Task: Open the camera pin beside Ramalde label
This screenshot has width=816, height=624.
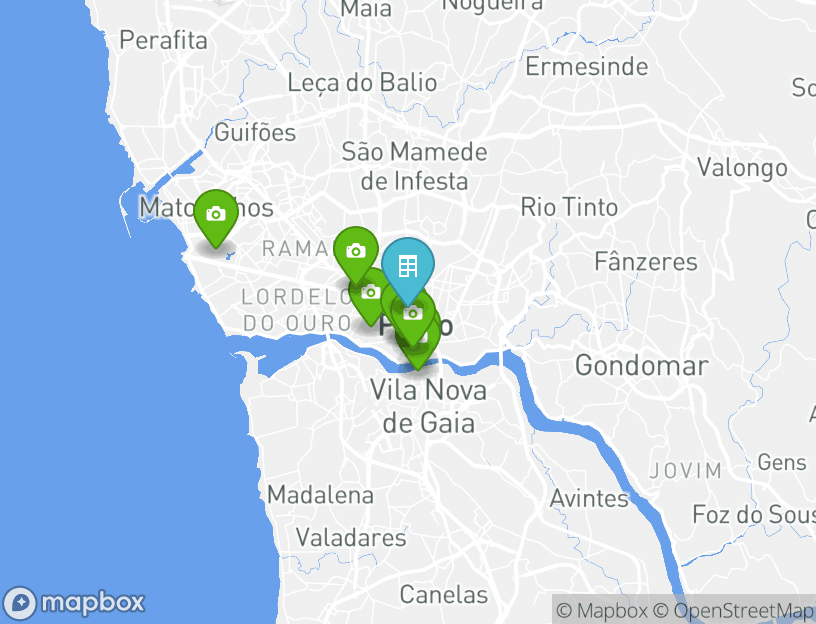Action: (x=355, y=251)
